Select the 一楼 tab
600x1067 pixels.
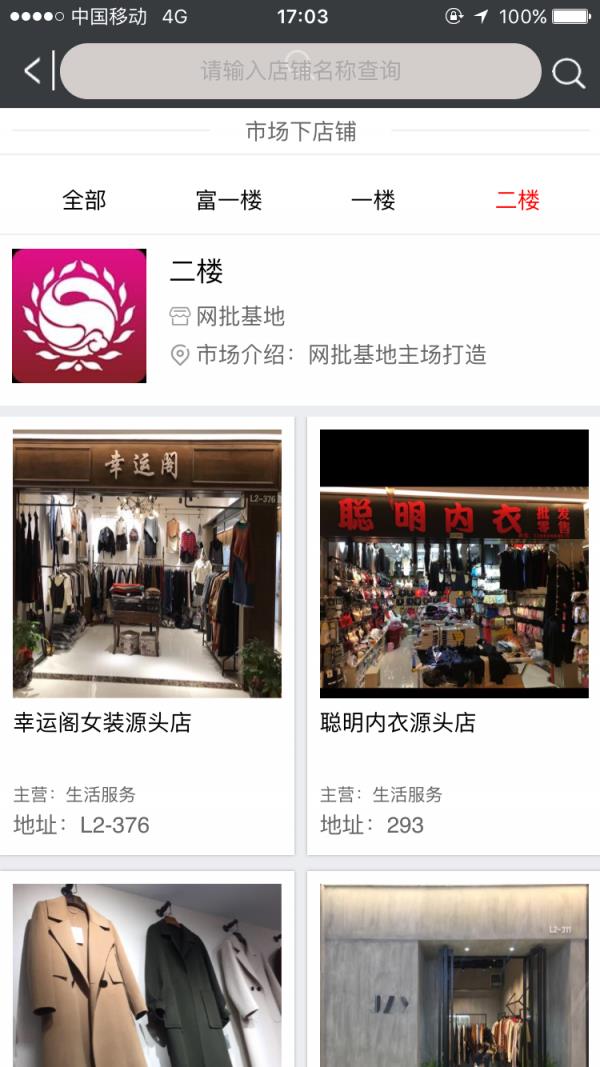coord(373,200)
